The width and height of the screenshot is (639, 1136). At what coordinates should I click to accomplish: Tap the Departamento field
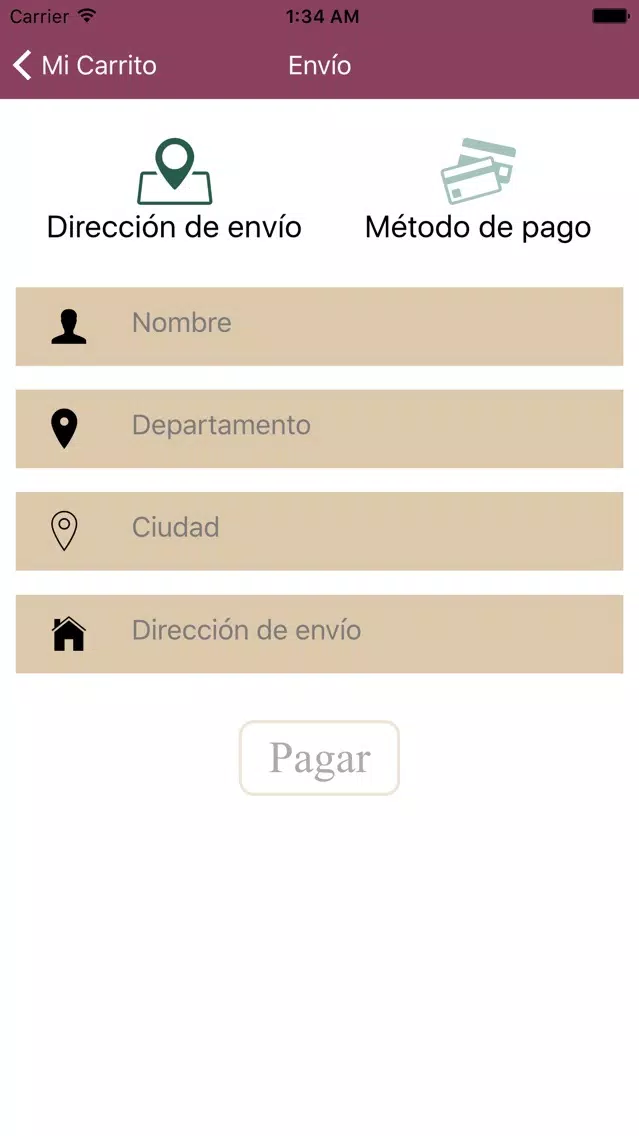[x=320, y=428]
